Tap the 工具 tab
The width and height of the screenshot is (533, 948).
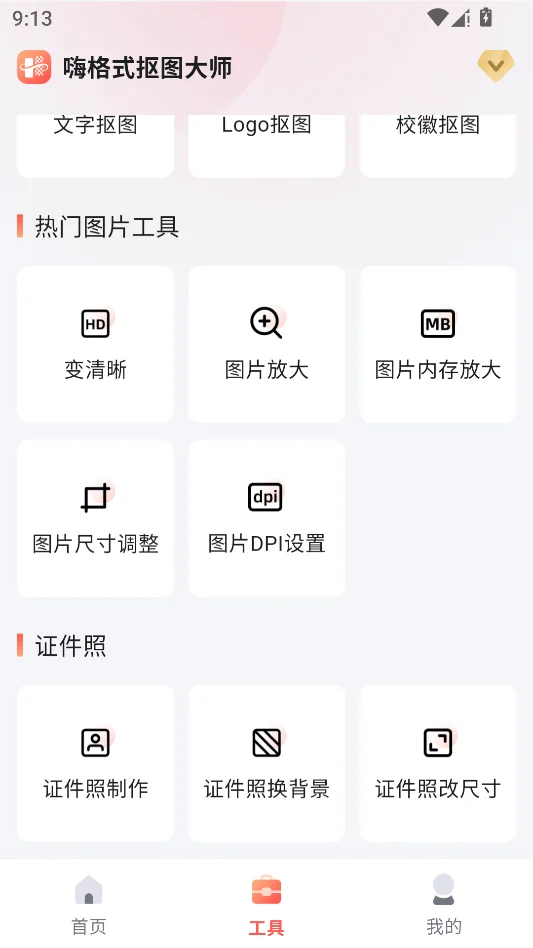coord(266,904)
